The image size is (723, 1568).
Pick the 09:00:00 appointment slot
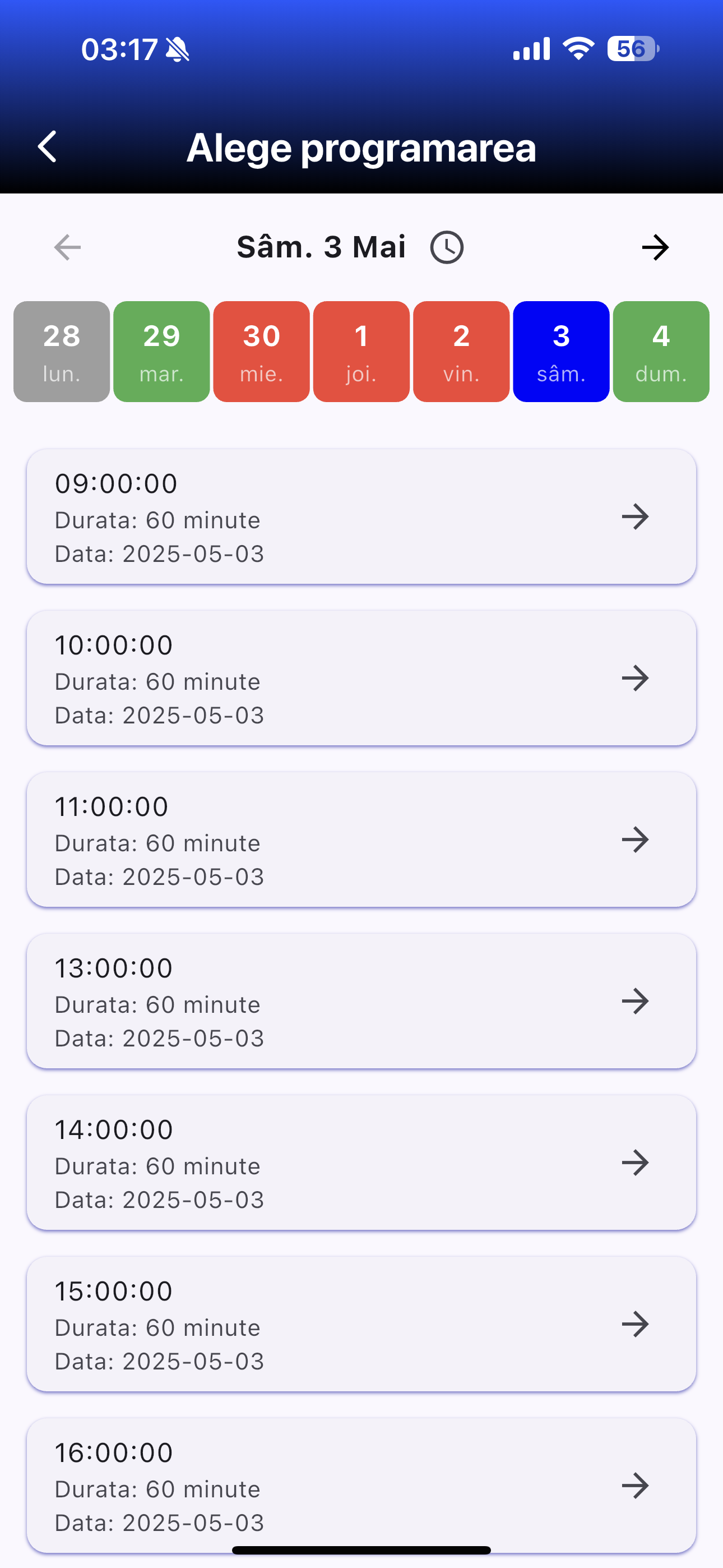pyautogui.click(x=361, y=517)
